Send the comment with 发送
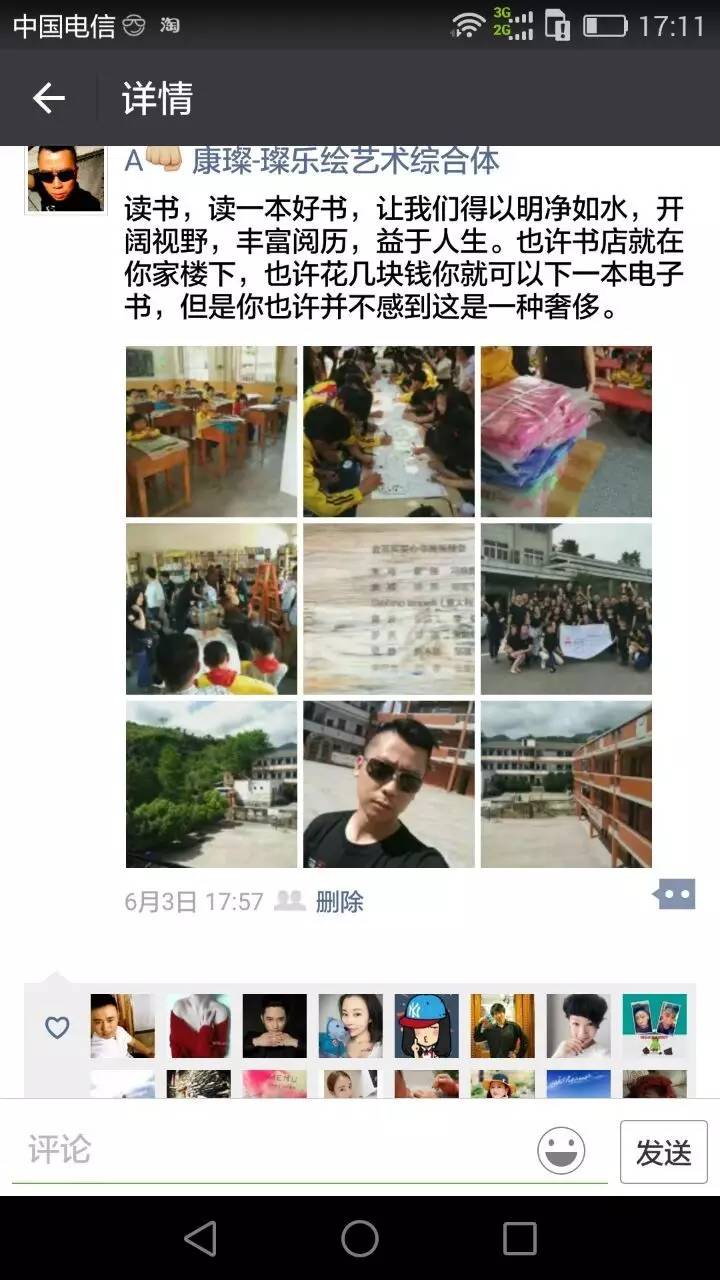 click(663, 1152)
